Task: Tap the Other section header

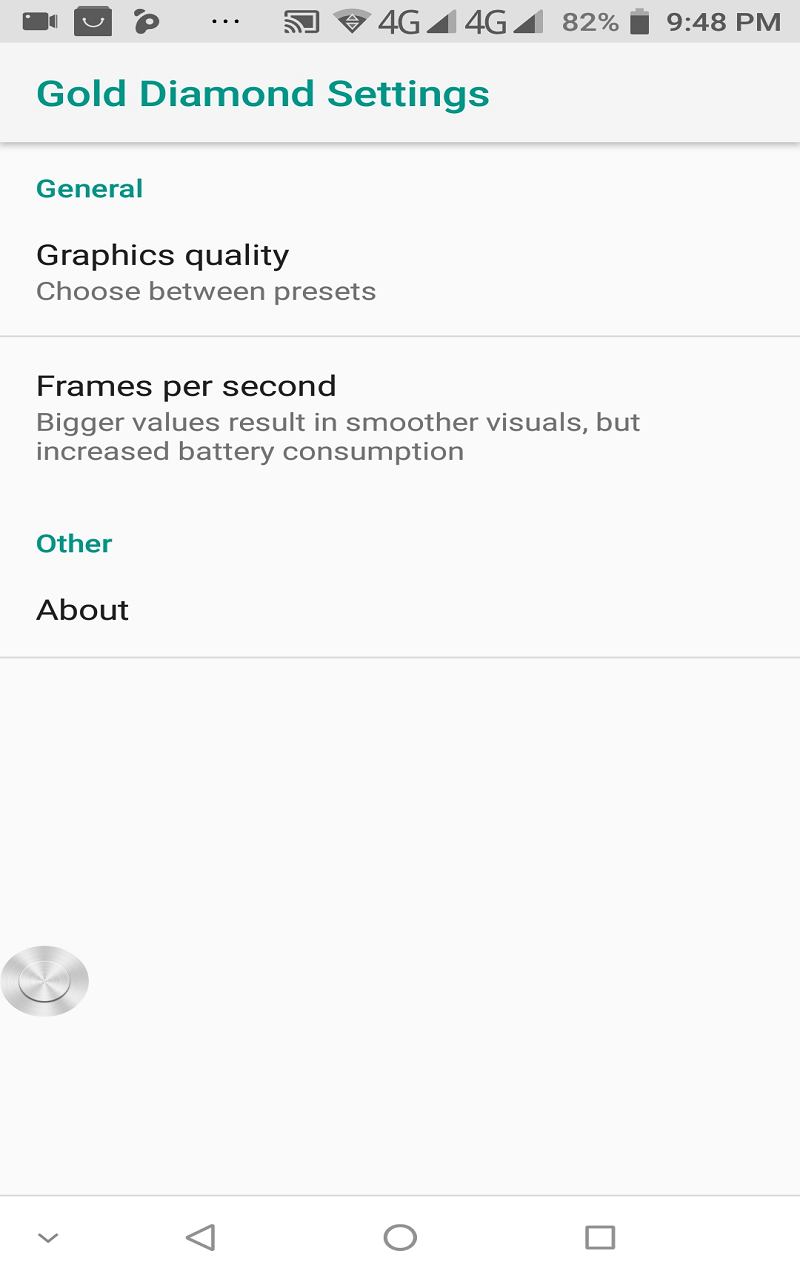Action: (74, 543)
